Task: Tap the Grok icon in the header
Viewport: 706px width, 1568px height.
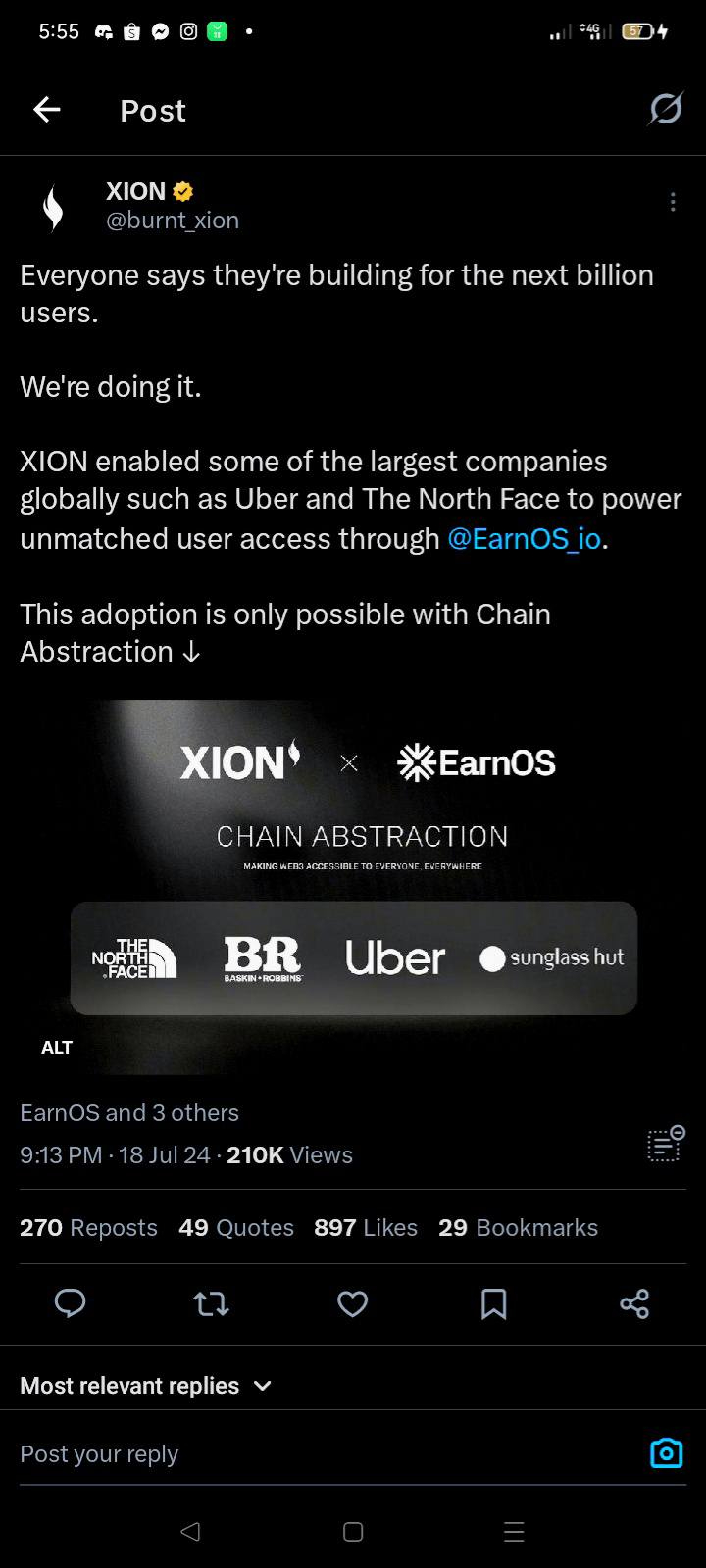Action: tap(666, 110)
